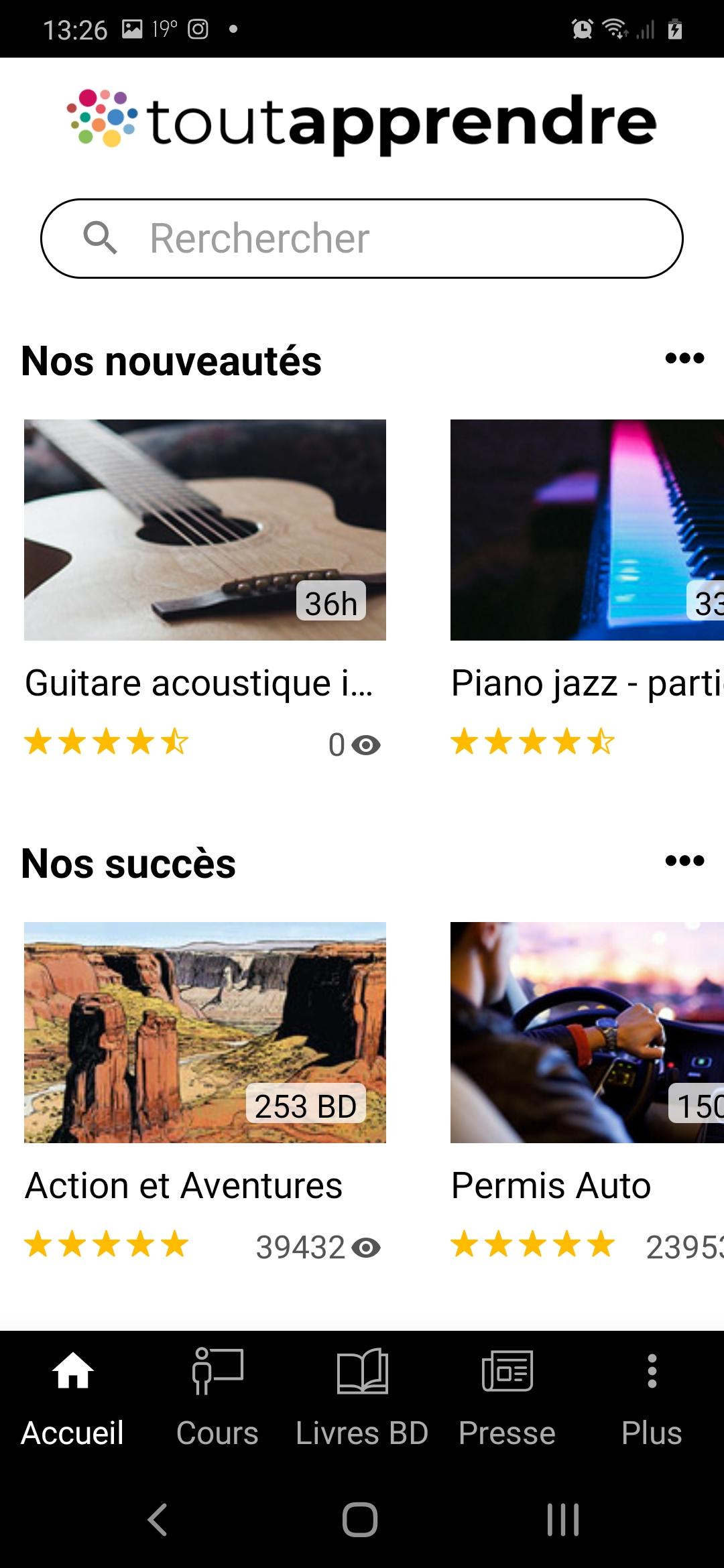
Task: Open more options for Nos nouveautés
Action: (x=684, y=358)
